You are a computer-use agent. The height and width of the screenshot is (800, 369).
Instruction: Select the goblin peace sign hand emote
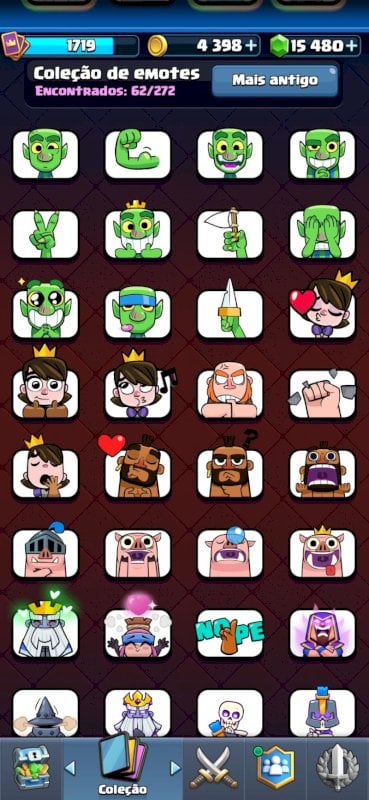(x=45, y=234)
